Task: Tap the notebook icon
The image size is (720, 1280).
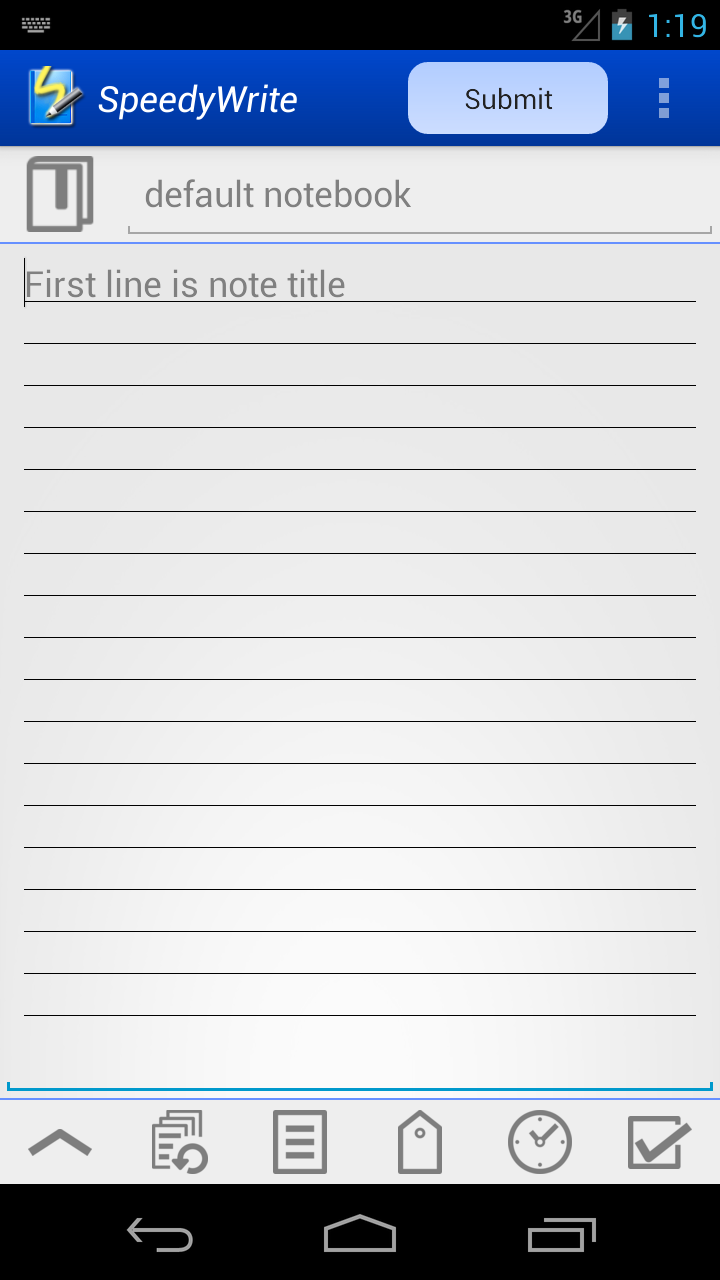Action: point(60,194)
